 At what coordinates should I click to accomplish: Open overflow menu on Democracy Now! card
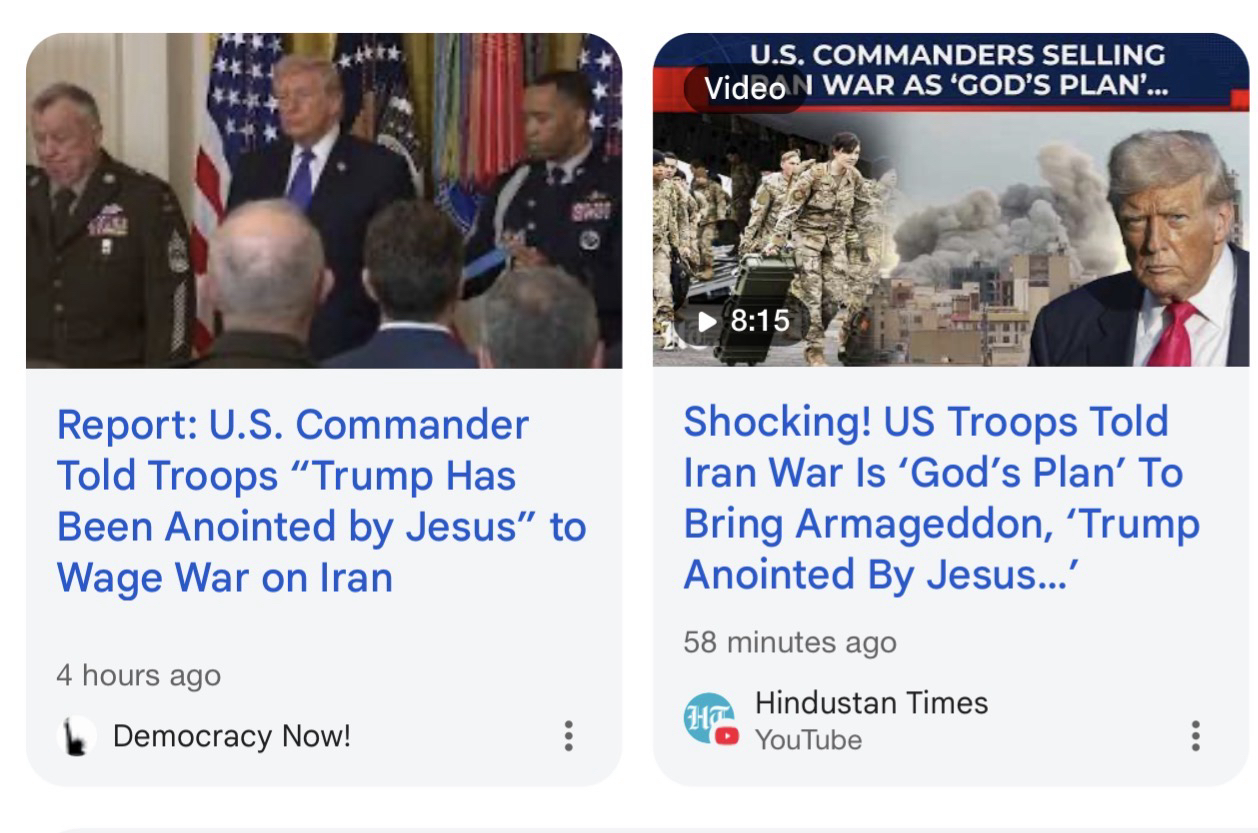[x=568, y=736]
